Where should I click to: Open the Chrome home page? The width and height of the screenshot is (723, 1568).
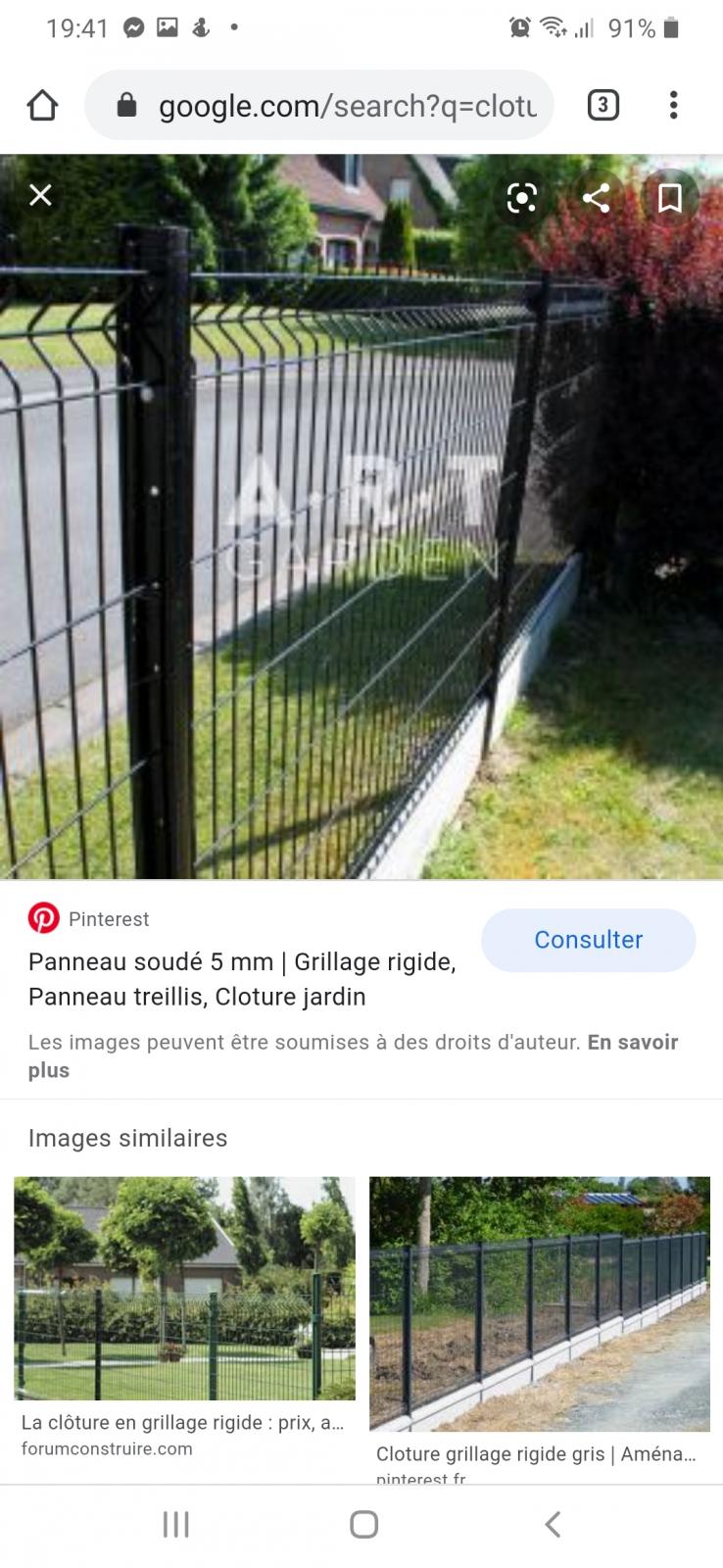(x=42, y=105)
